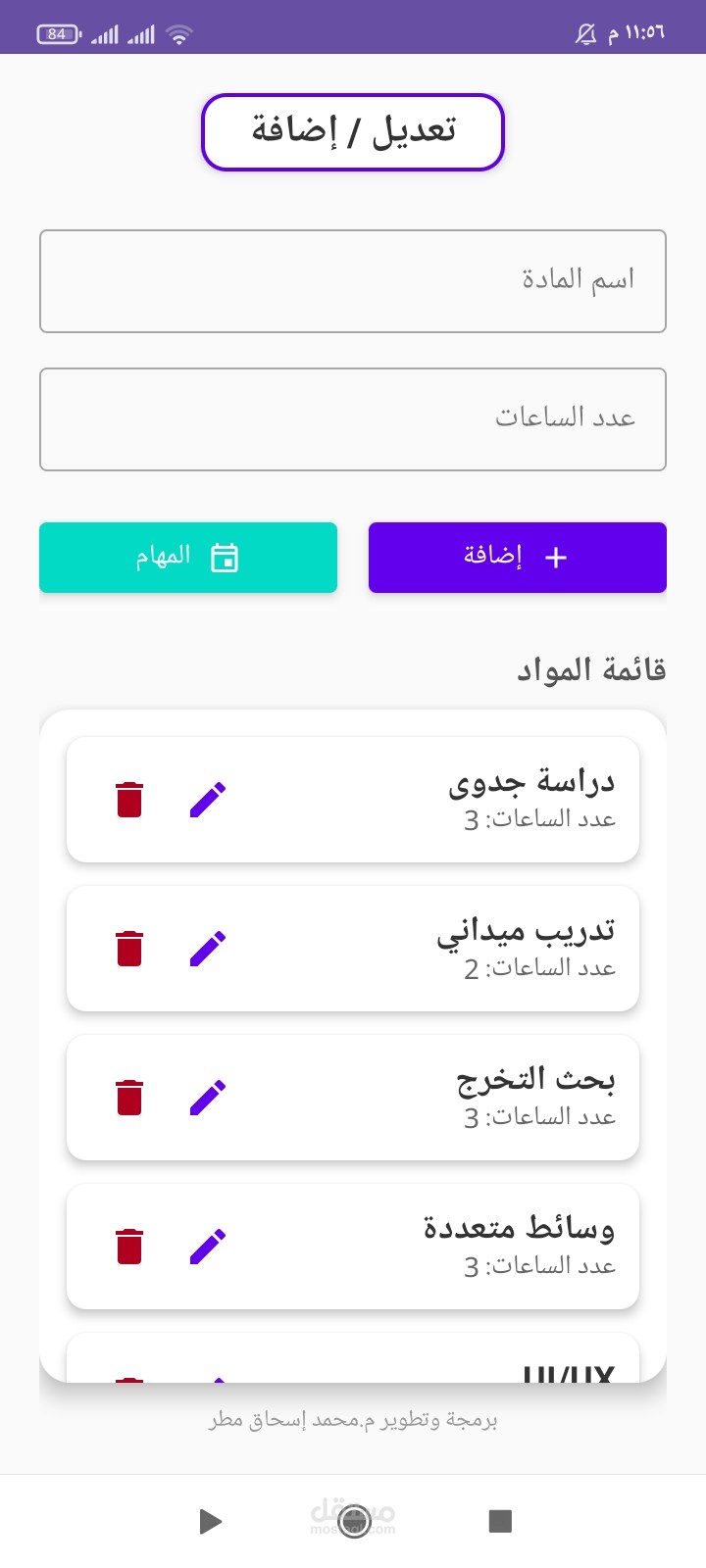This screenshot has height=1568, width=706.
Task: Tap the اسم المادة text field
Action: click(x=353, y=281)
